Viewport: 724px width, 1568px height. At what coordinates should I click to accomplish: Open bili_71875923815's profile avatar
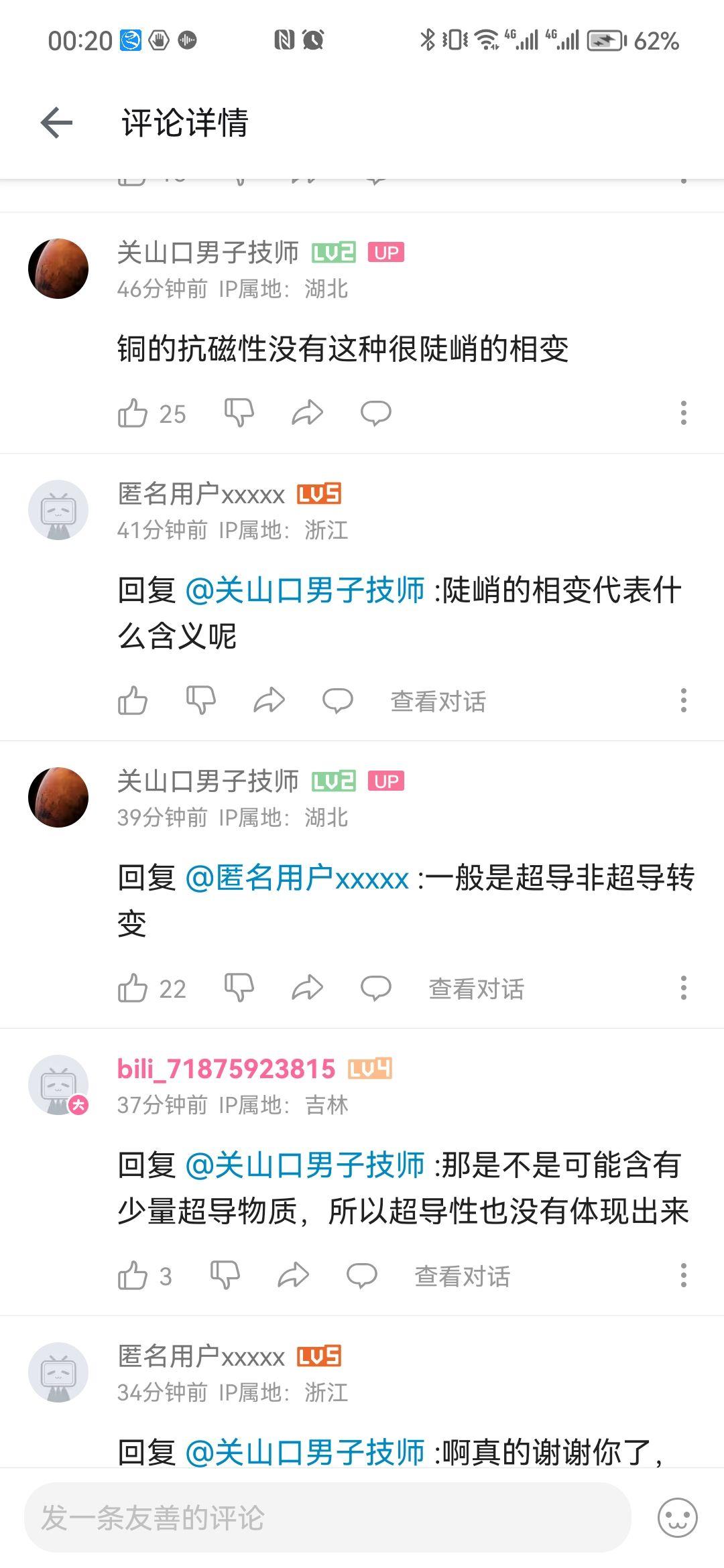58,1085
